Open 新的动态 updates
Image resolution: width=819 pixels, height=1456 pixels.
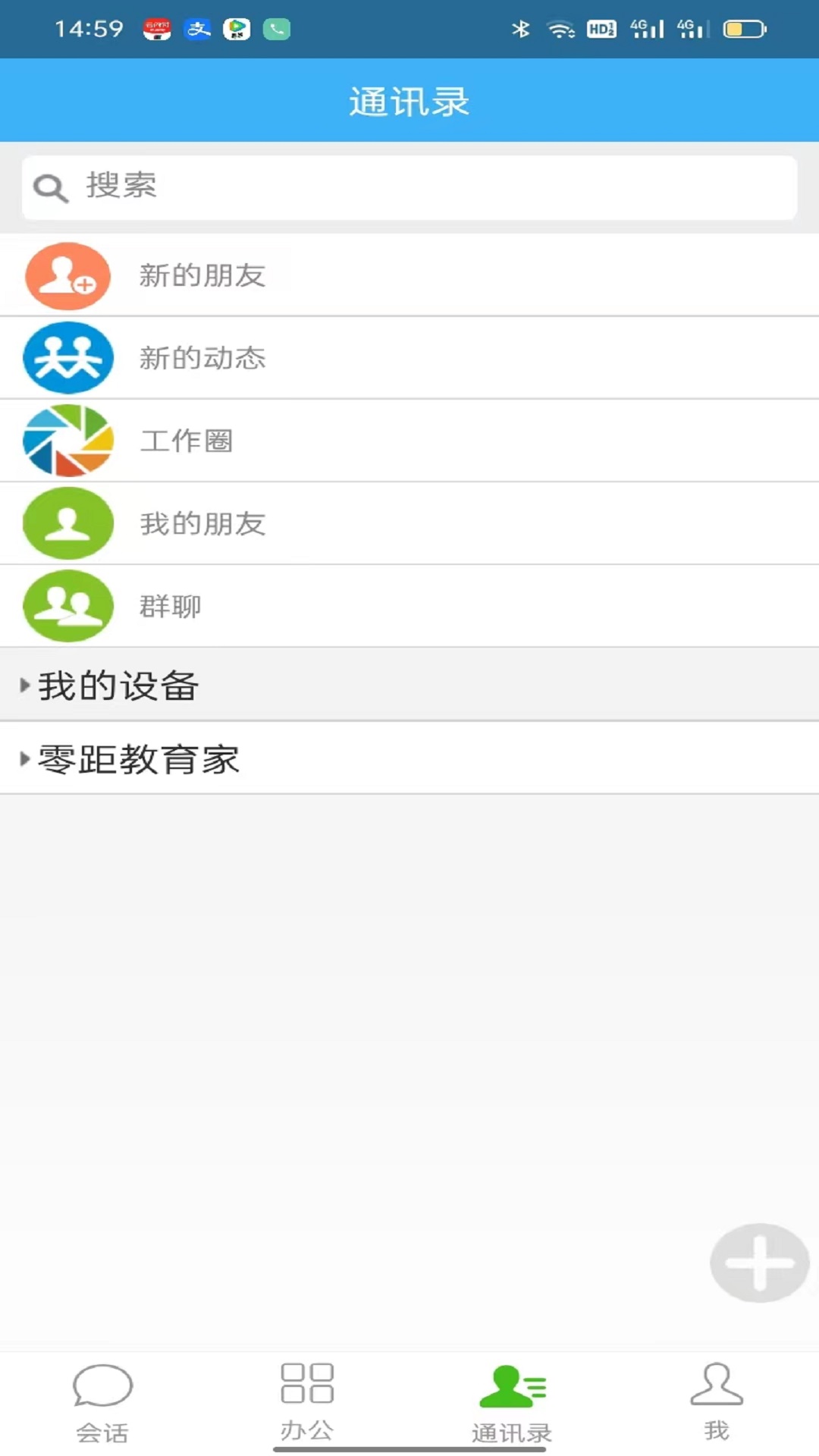tap(409, 358)
